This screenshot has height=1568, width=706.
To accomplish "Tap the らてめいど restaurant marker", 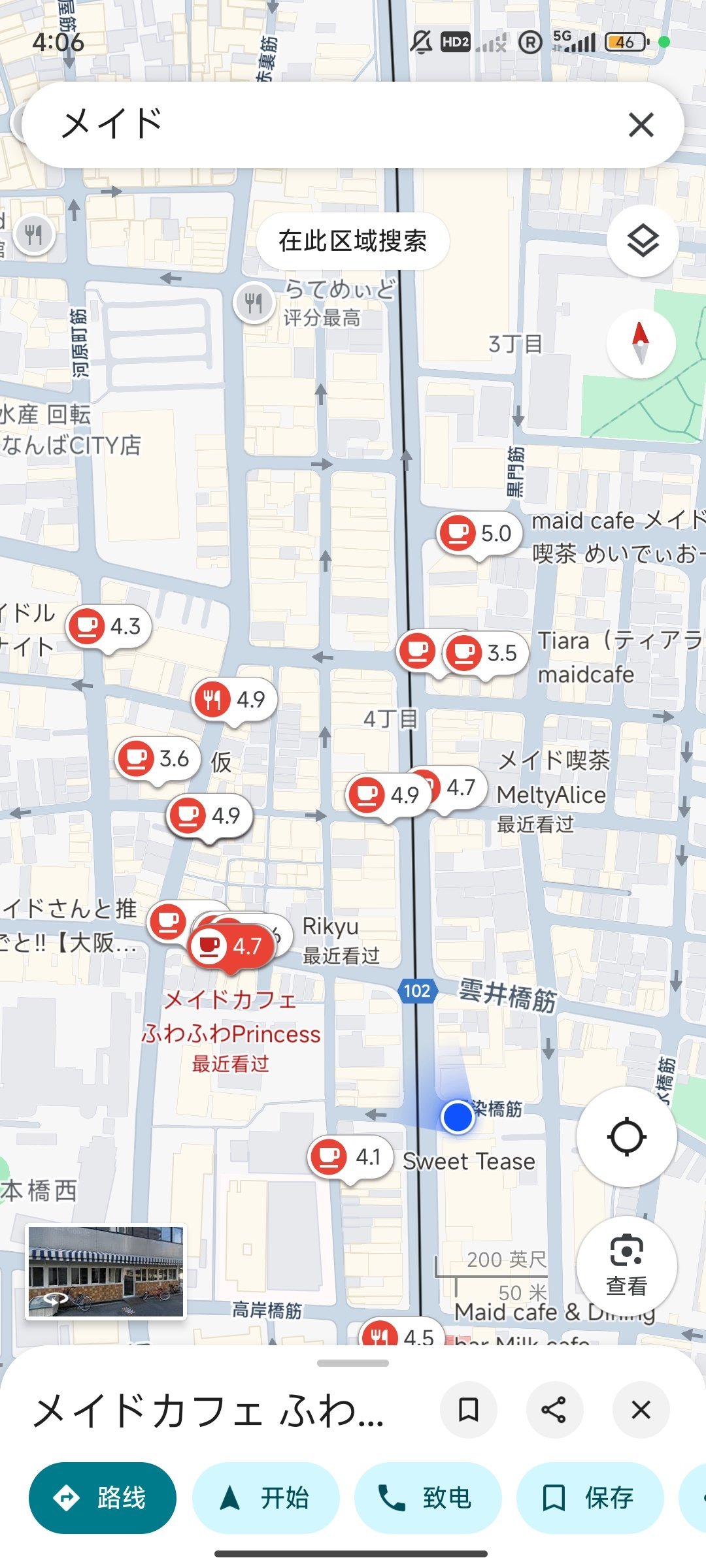I will [254, 302].
